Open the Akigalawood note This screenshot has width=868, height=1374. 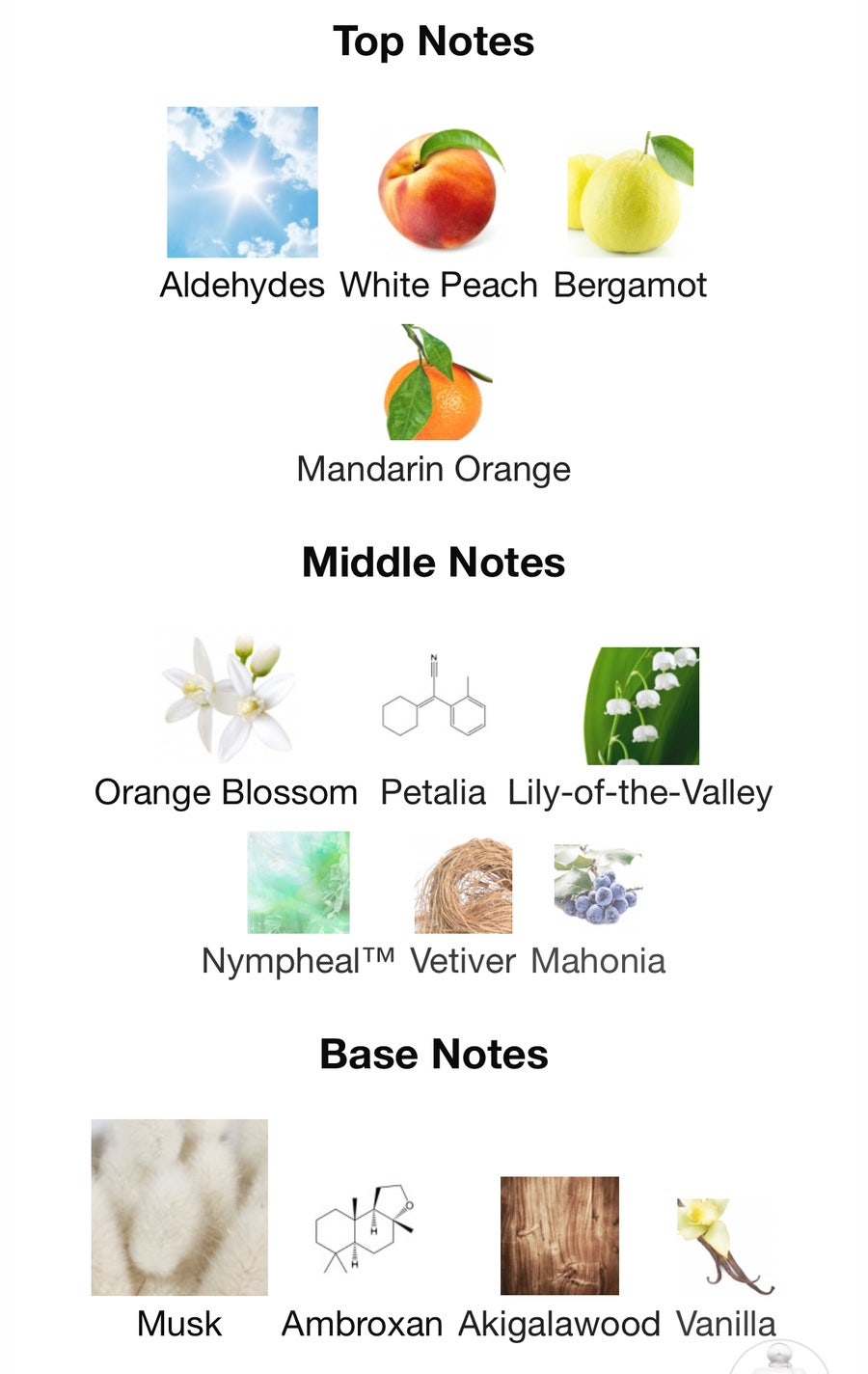(x=559, y=1236)
